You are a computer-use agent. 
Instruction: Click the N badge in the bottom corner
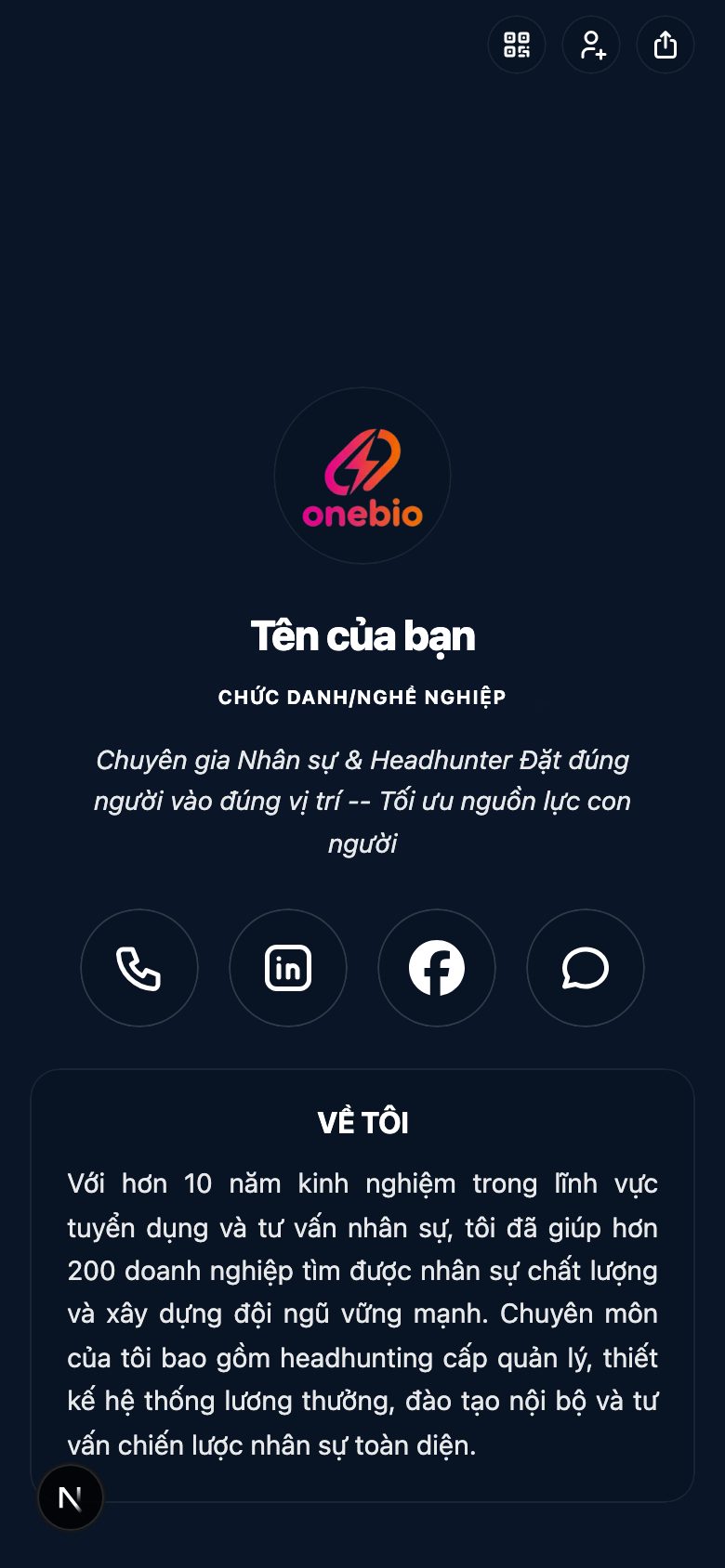point(70,1497)
